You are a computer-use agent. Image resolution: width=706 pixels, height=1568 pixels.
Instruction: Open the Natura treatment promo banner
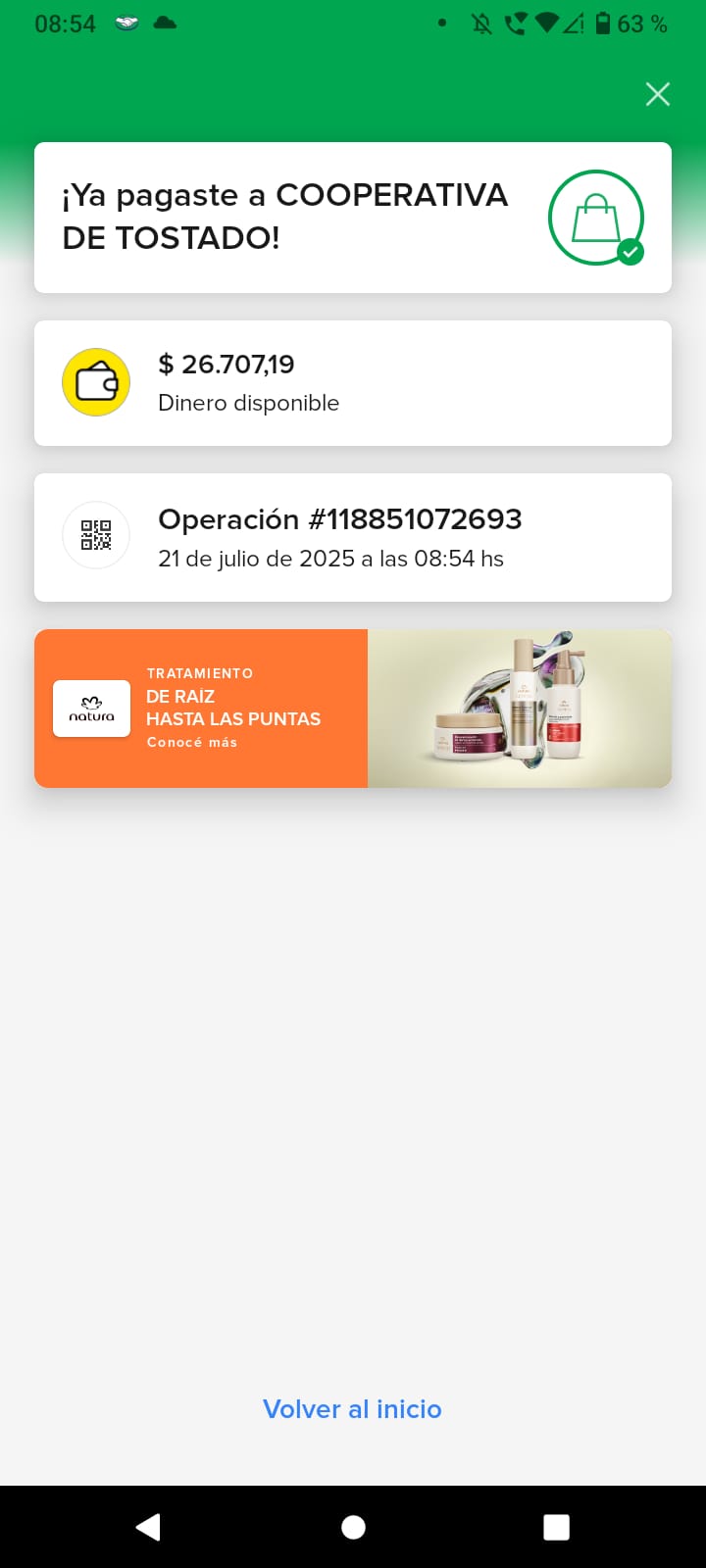353,709
